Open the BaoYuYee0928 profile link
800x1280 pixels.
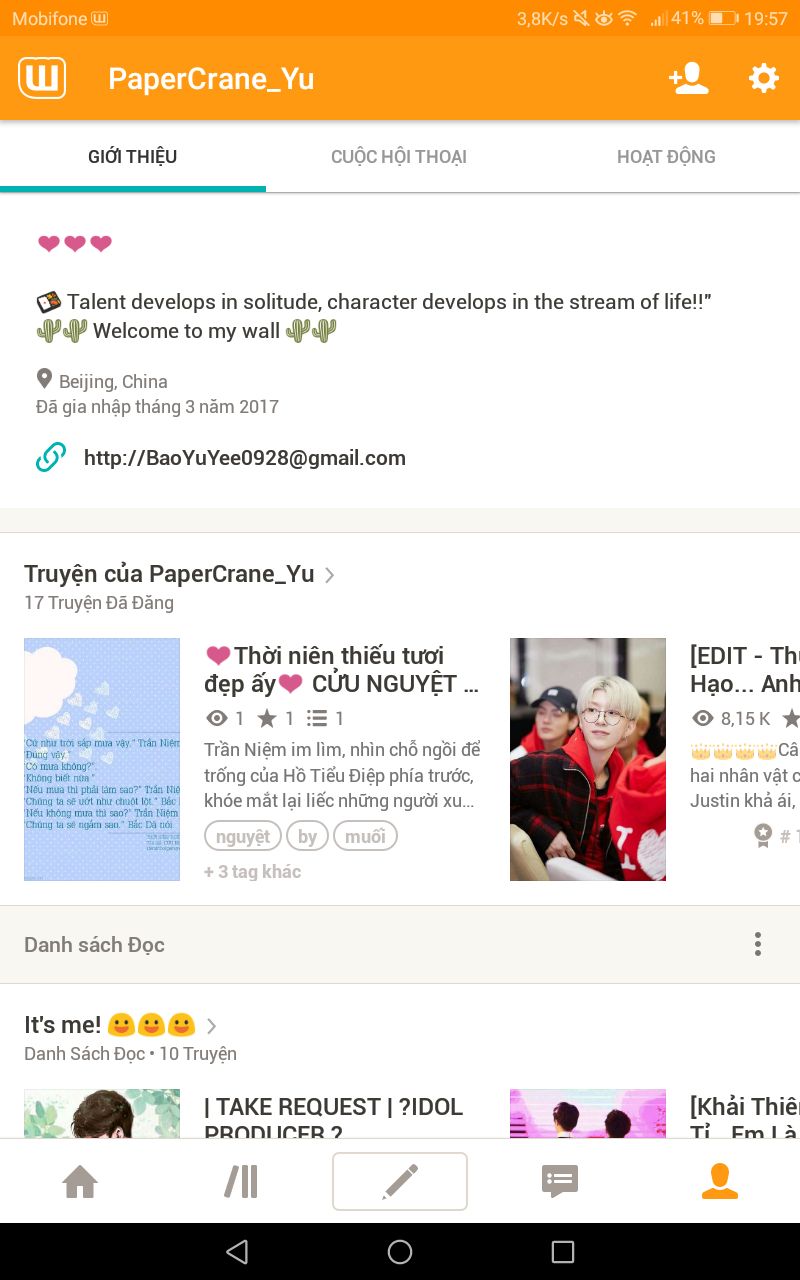click(245, 458)
